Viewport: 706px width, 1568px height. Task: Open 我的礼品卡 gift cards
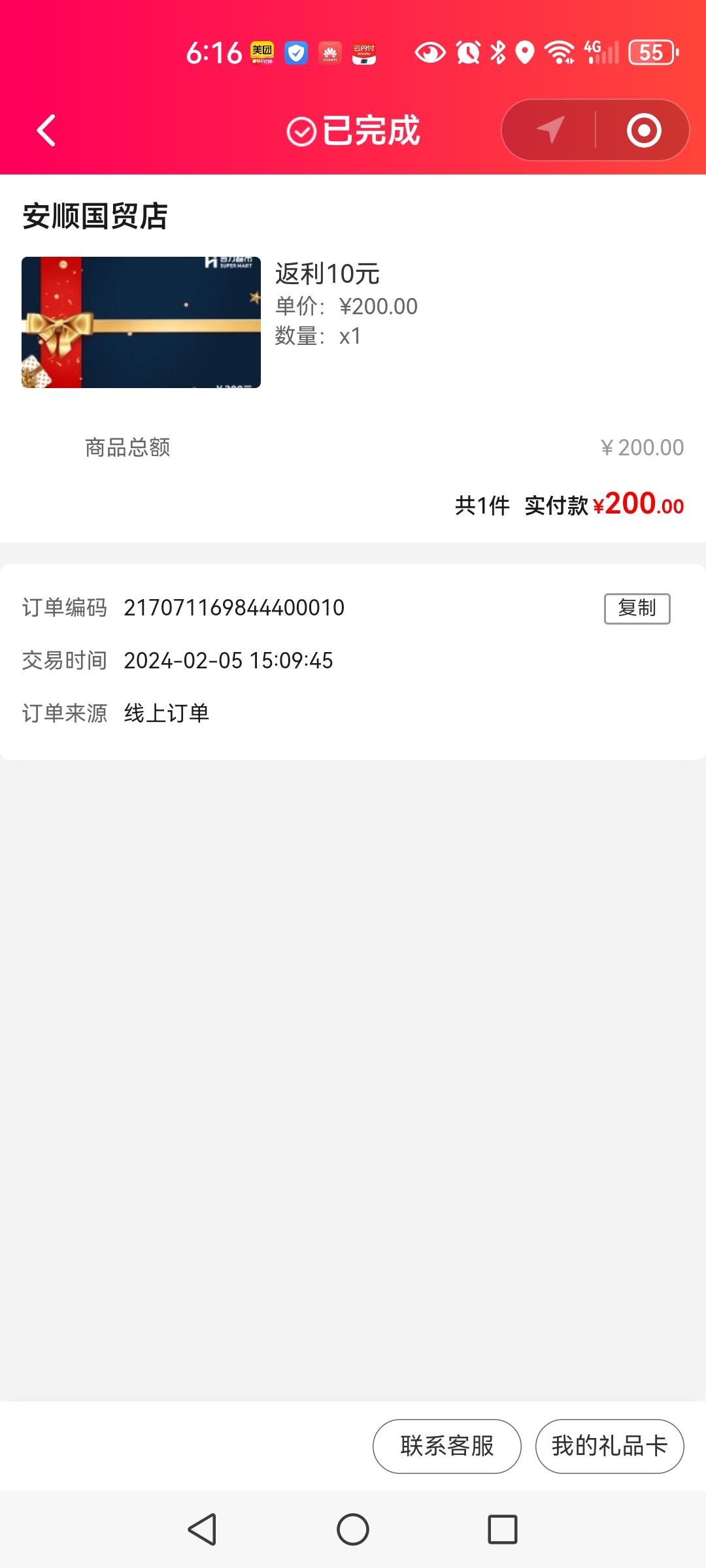coord(609,1446)
